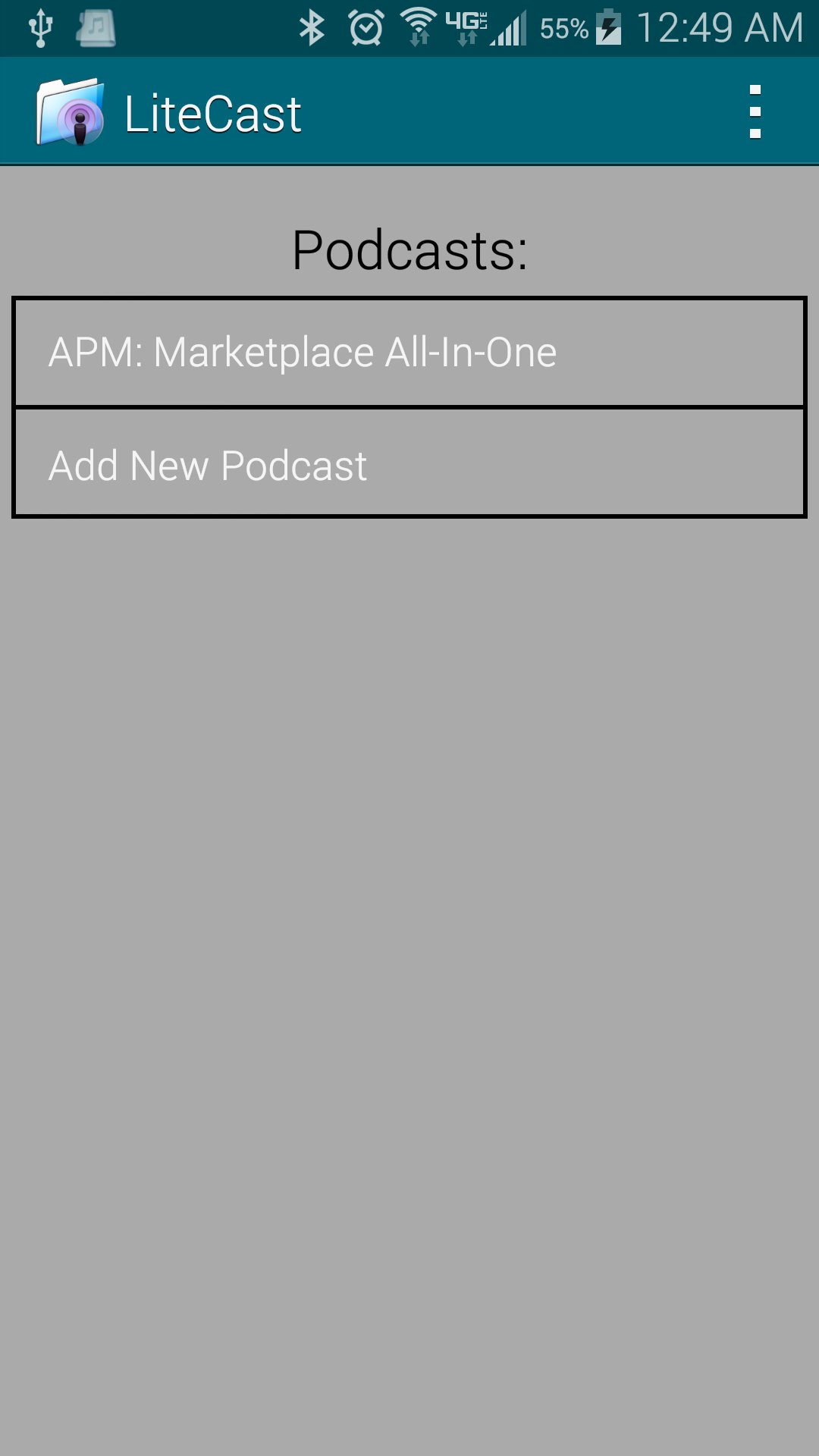
Task: Tap the teal action bar
Action: pyautogui.click(x=455, y=111)
